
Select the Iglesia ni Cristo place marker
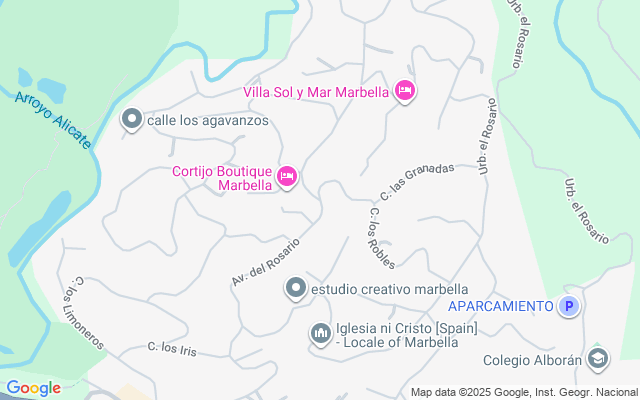coord(321,332)
